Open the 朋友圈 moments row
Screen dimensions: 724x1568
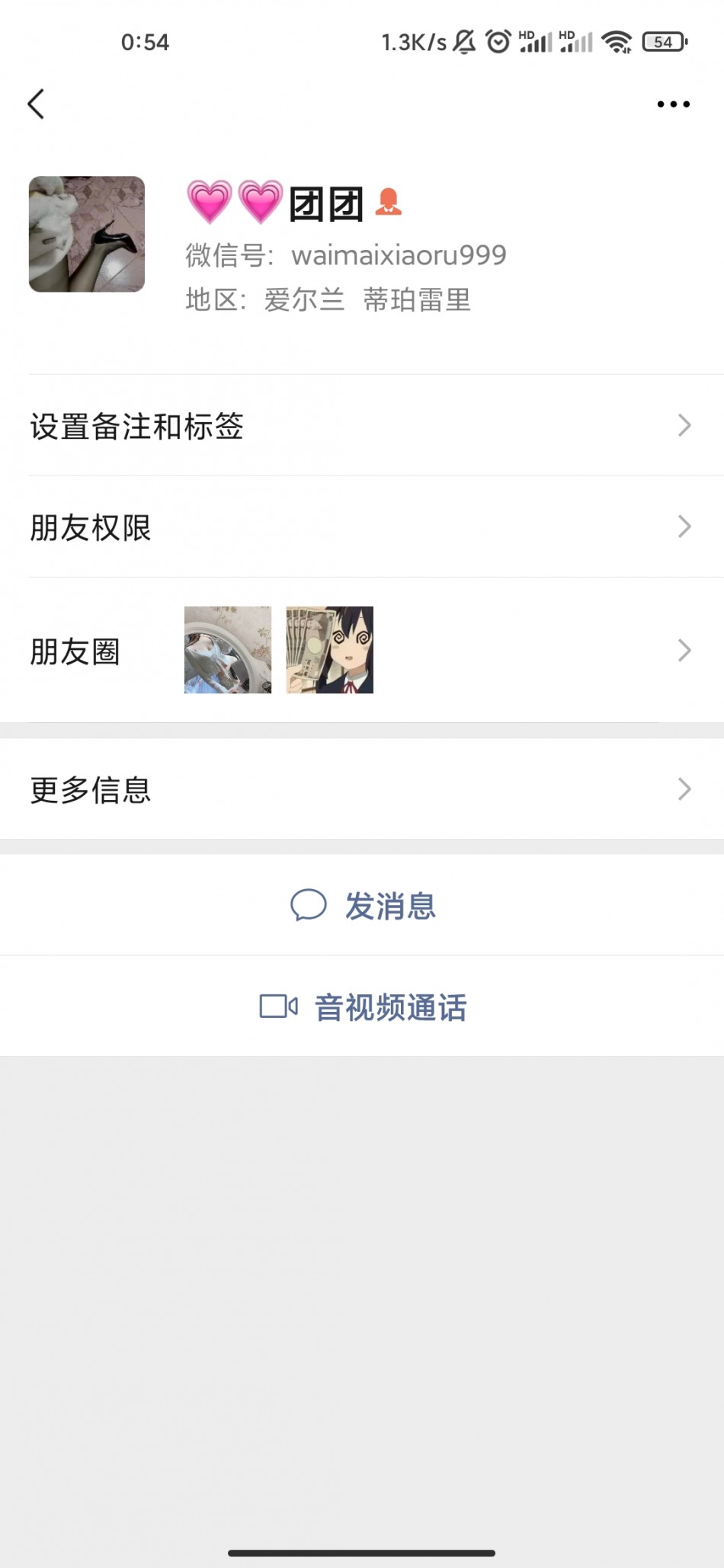[362, 651]
